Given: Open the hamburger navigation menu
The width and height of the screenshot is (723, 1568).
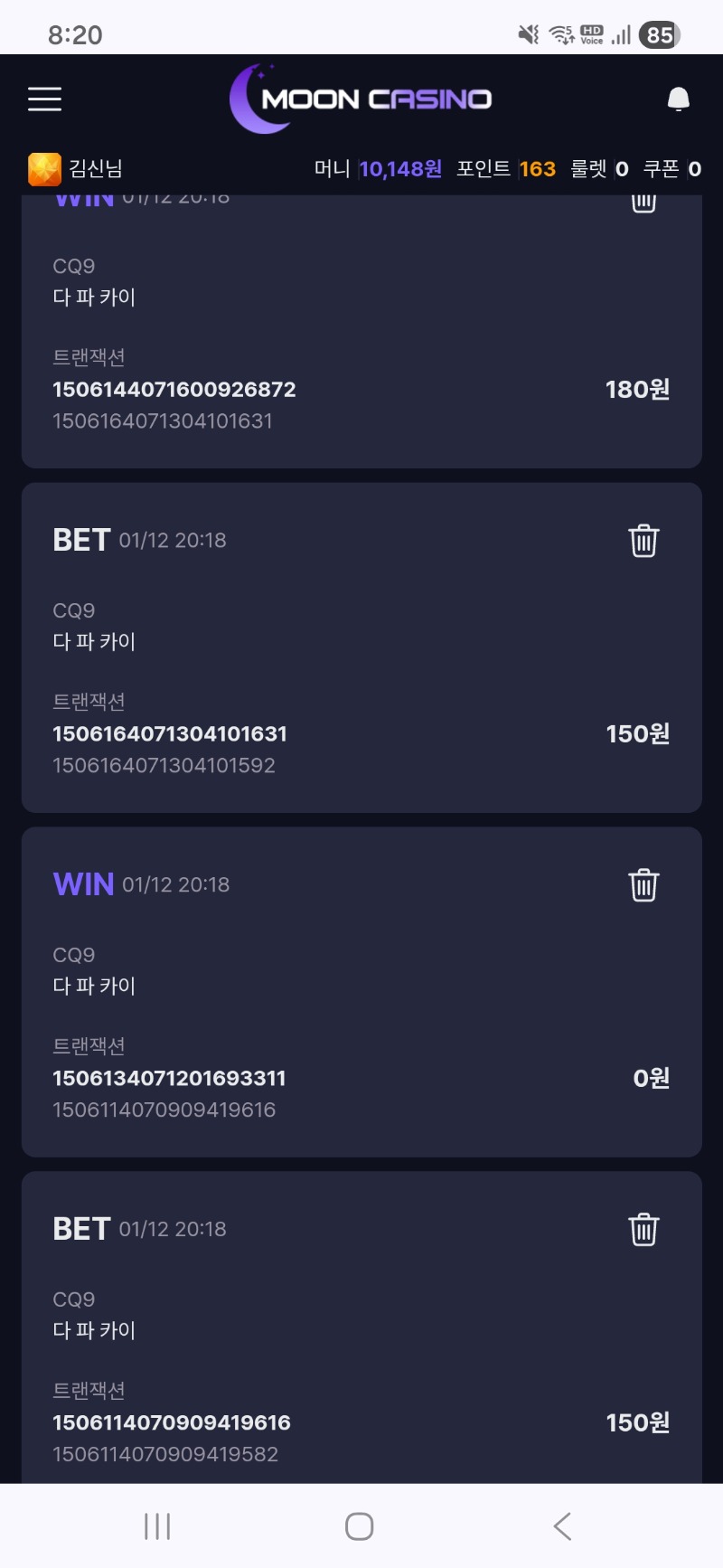Looking at the screenshot, I should (44, 99).
